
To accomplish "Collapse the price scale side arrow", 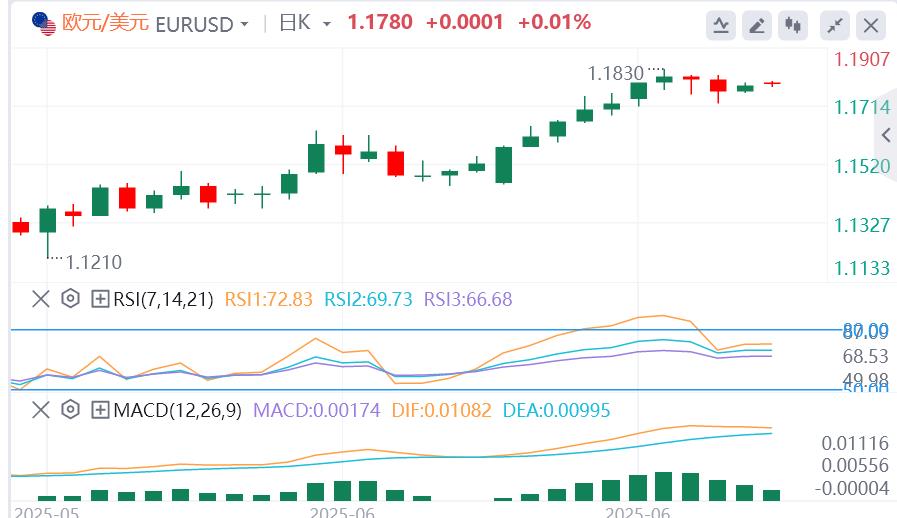I will [885, 136].
